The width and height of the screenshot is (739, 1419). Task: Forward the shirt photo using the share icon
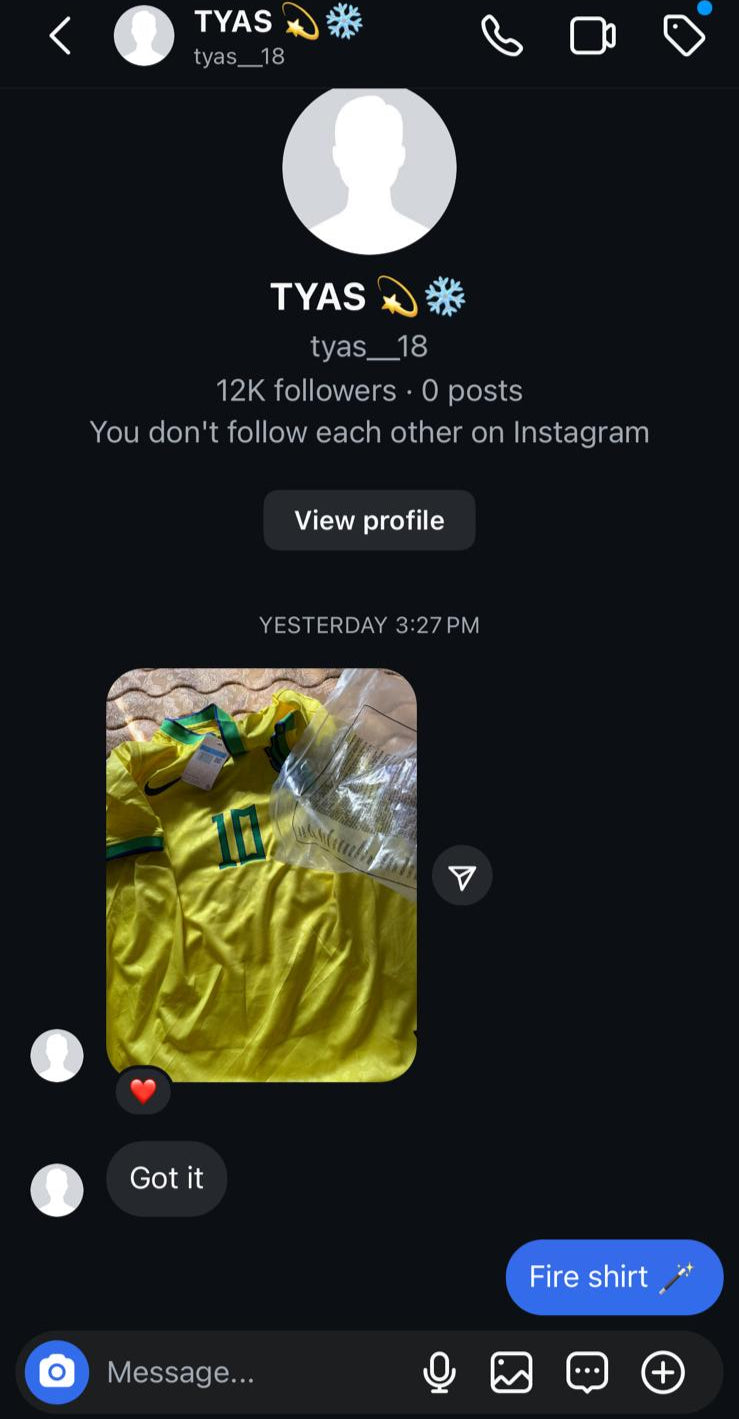462,875
